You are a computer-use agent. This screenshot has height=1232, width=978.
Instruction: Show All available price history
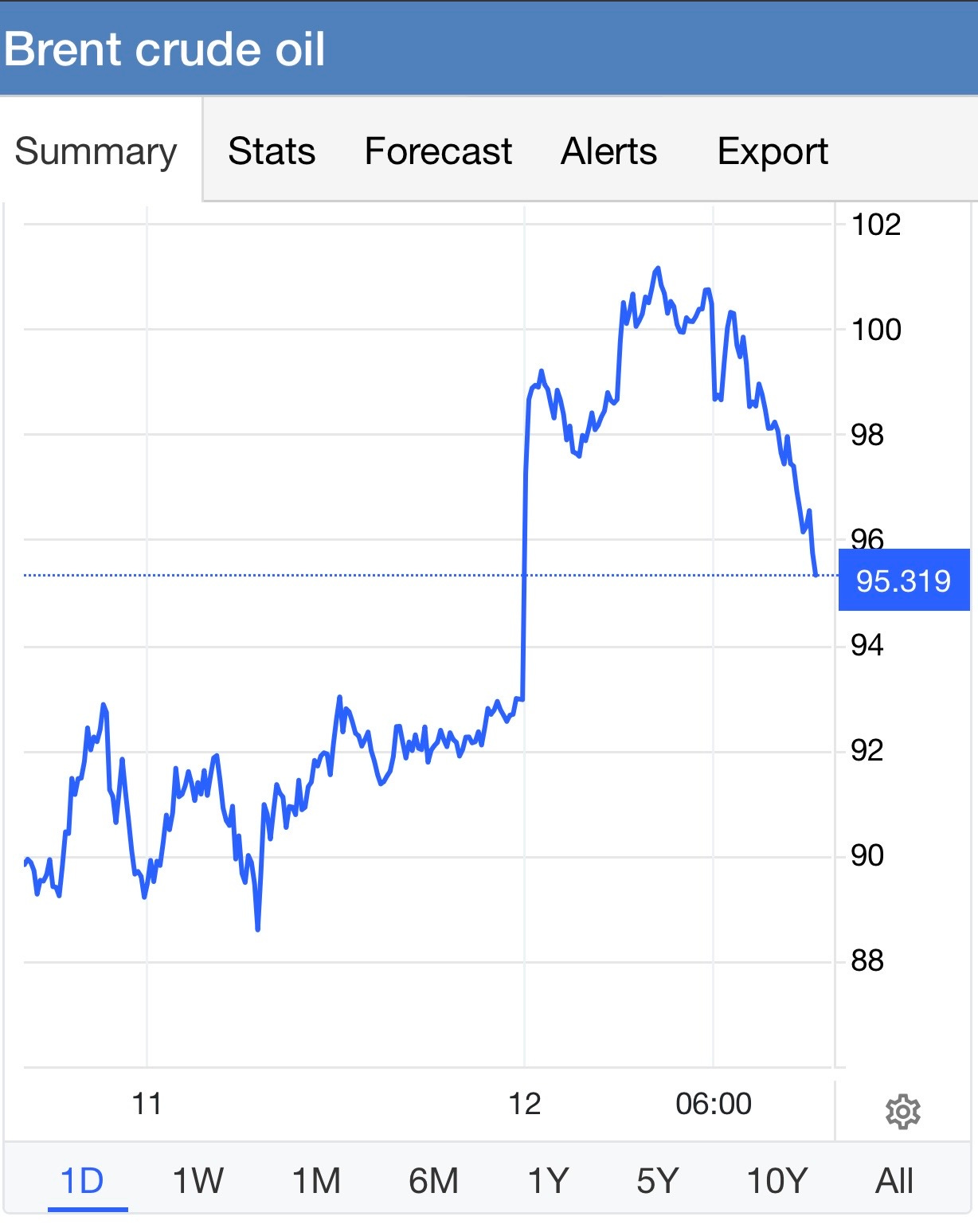pyautogui.click(x=894, y=1180)
